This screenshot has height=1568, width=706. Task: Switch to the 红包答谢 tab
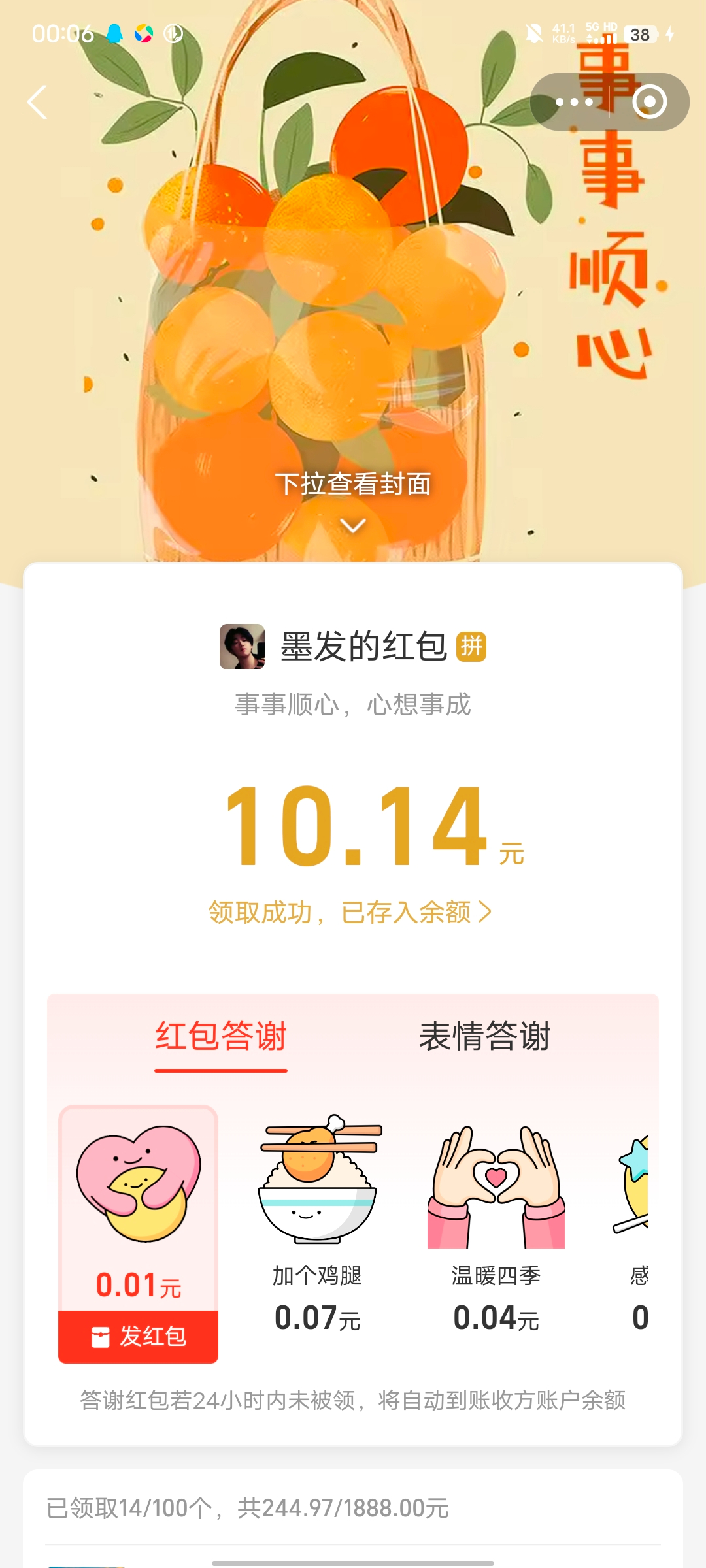click(221, 1036)
